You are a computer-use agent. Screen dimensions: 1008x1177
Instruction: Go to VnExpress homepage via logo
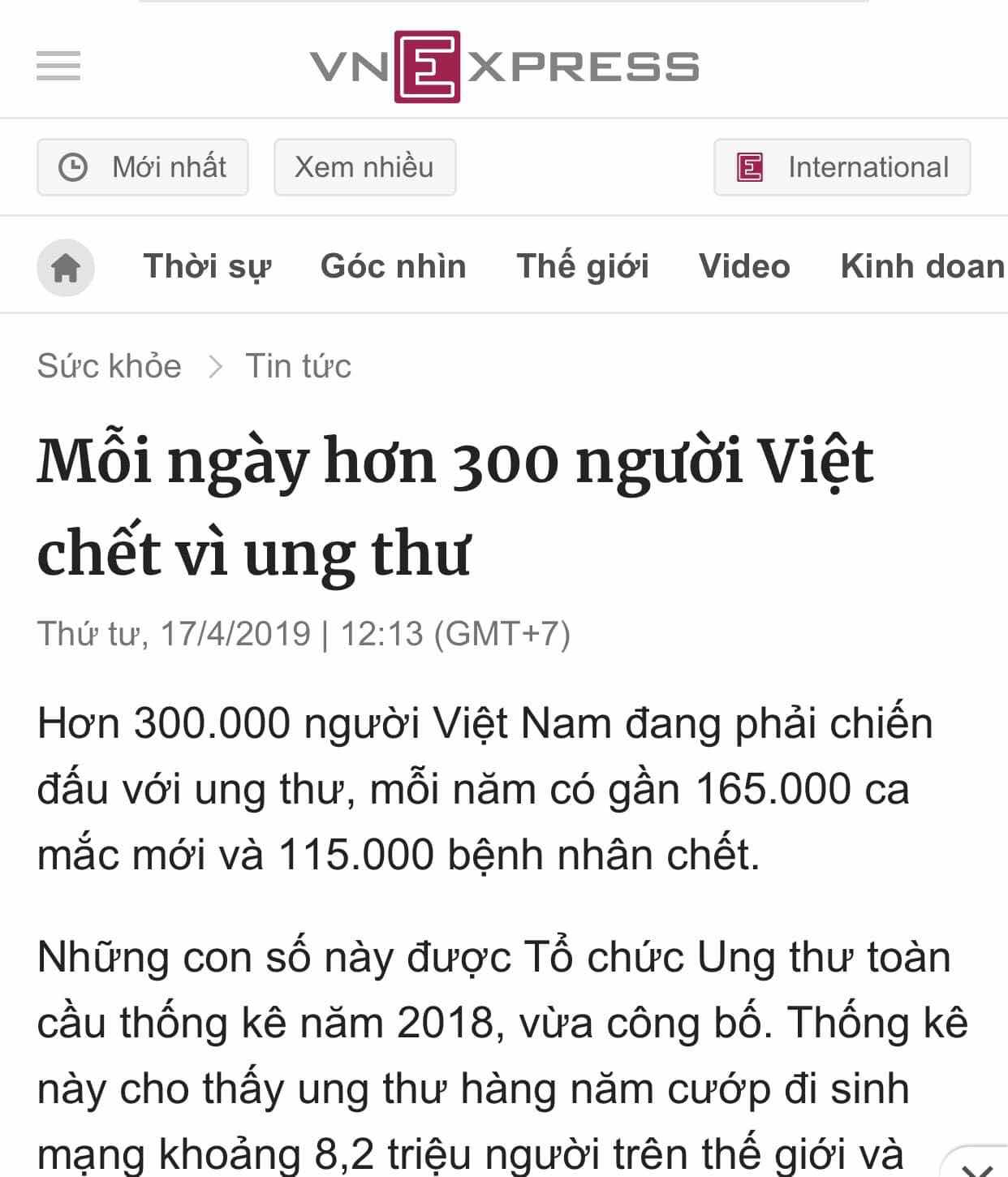pos(504,67)
